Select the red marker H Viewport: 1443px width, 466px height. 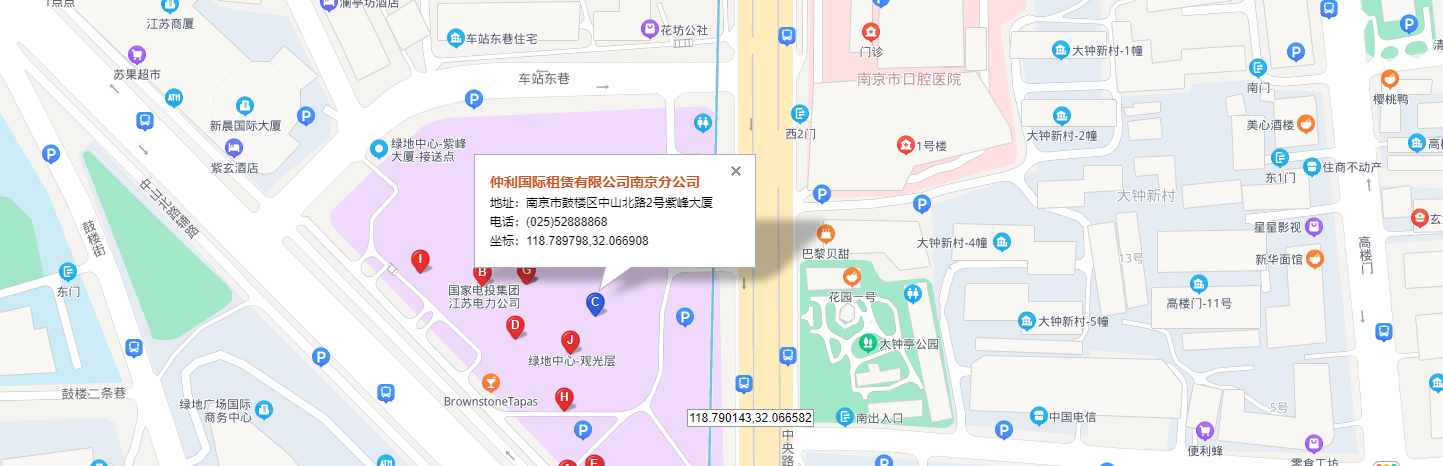click(x=564, y=397)
